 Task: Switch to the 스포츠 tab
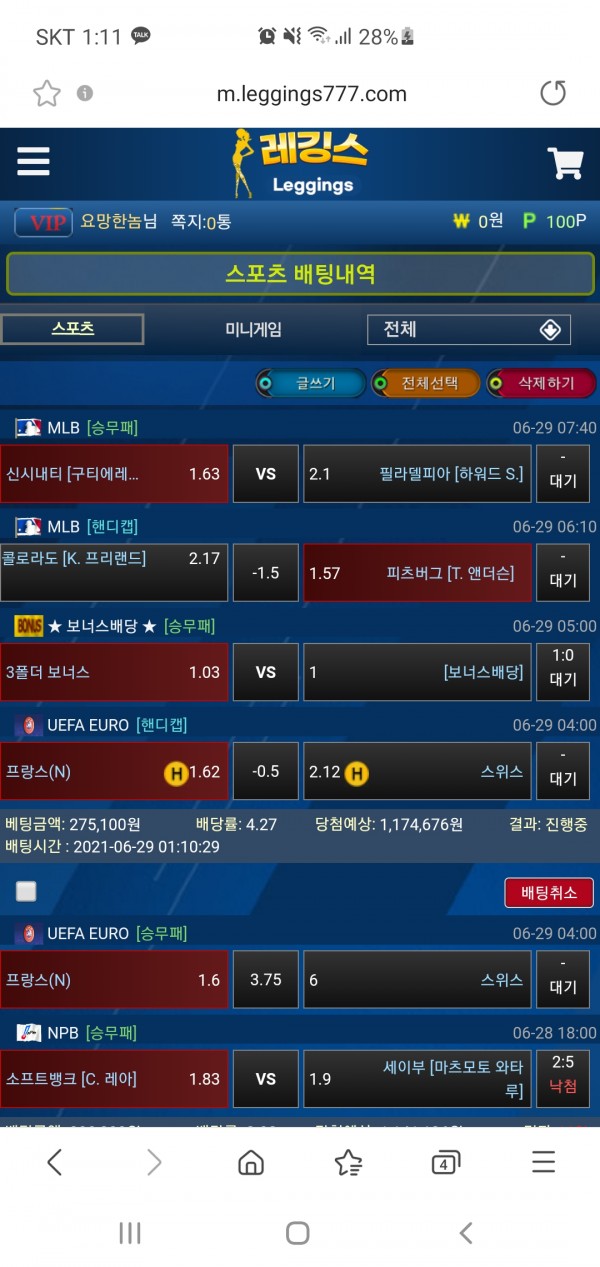72,329
